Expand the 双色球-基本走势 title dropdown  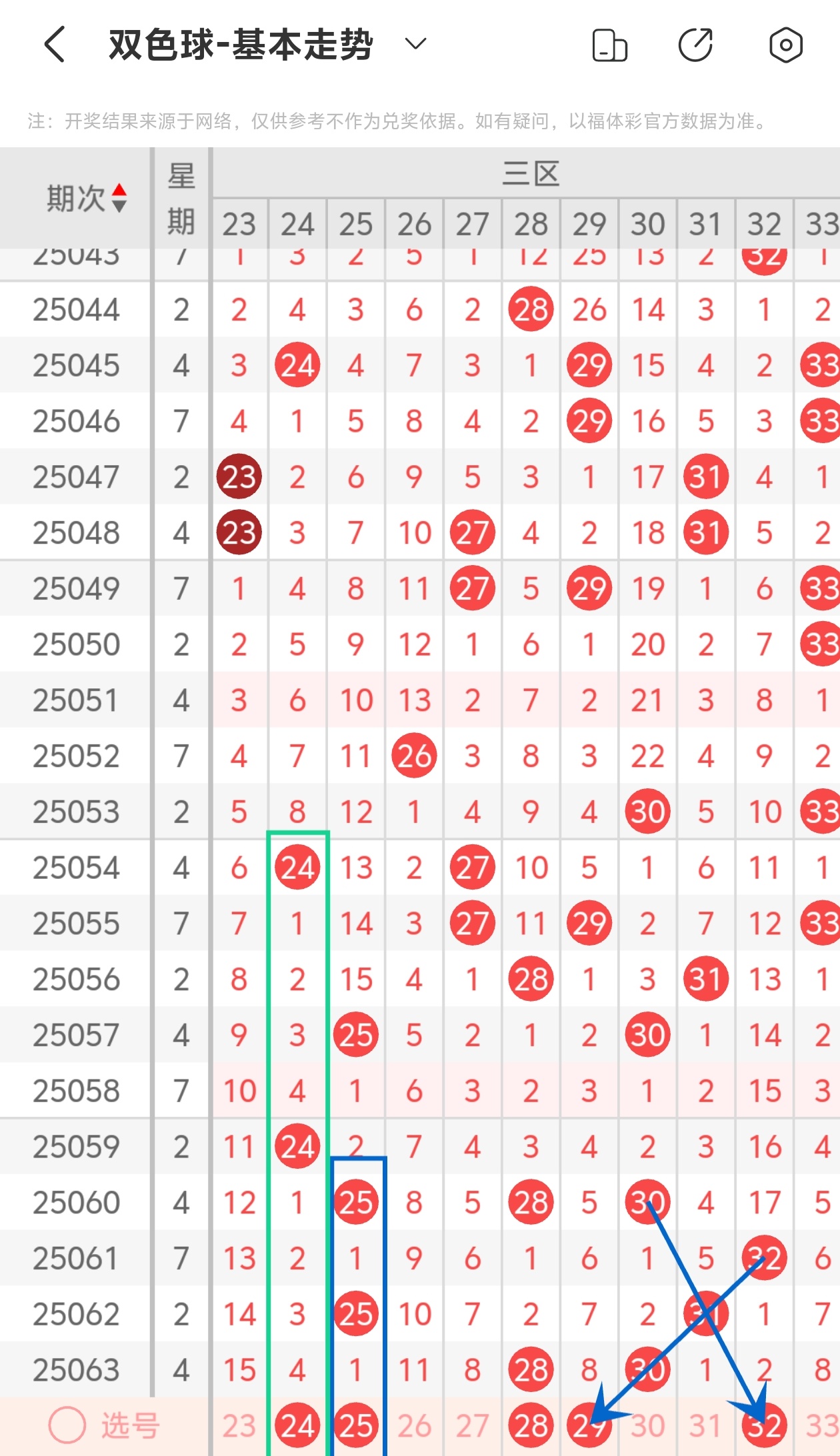(415, 45)
